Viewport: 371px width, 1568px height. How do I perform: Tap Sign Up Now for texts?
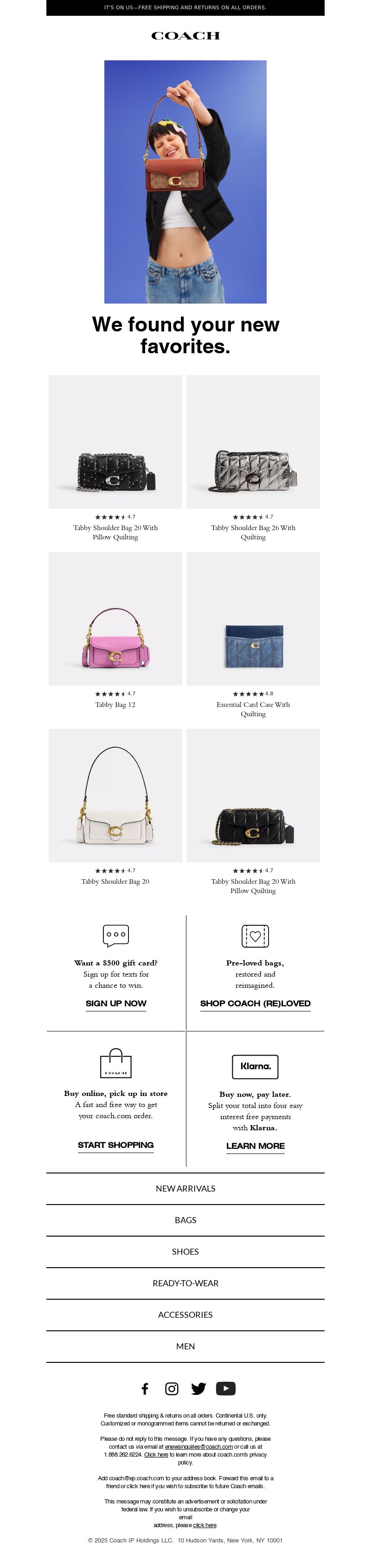(115, 1003)
